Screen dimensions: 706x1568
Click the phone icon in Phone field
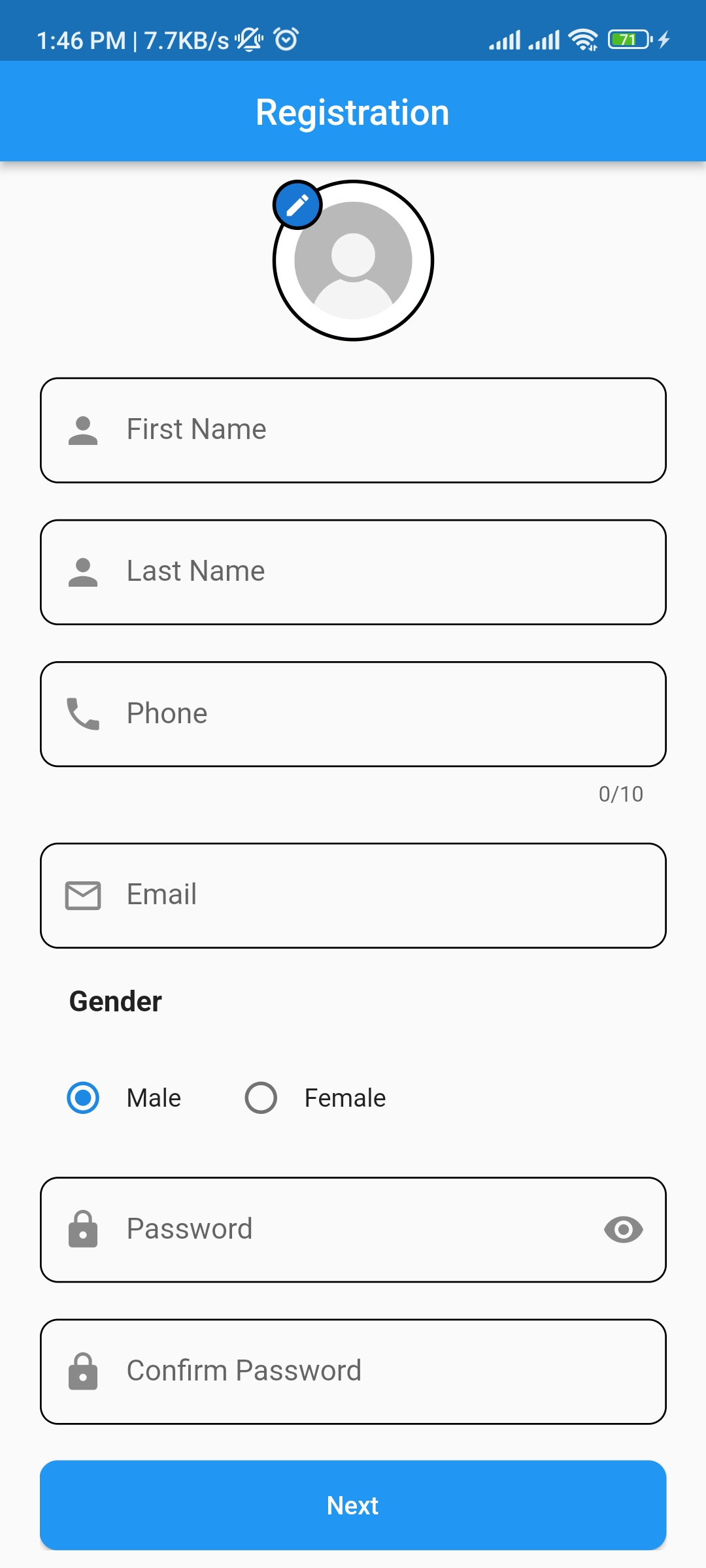pyautogui.click(x=82, y=713)
